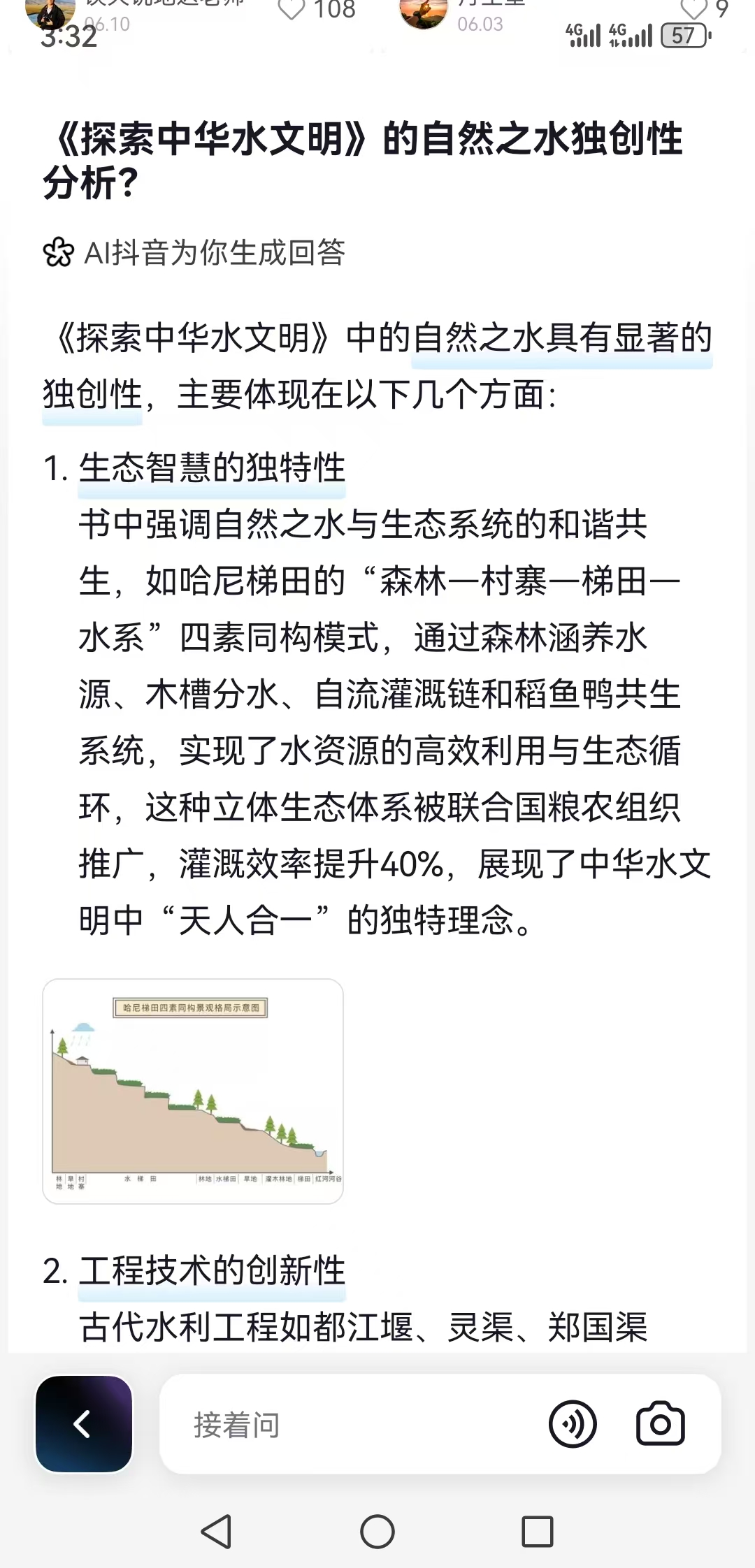This screenshot has width=755, height=1568.
Task: Open the highlighted 生态智慧的独特性 link
Action: pos(212,468)
